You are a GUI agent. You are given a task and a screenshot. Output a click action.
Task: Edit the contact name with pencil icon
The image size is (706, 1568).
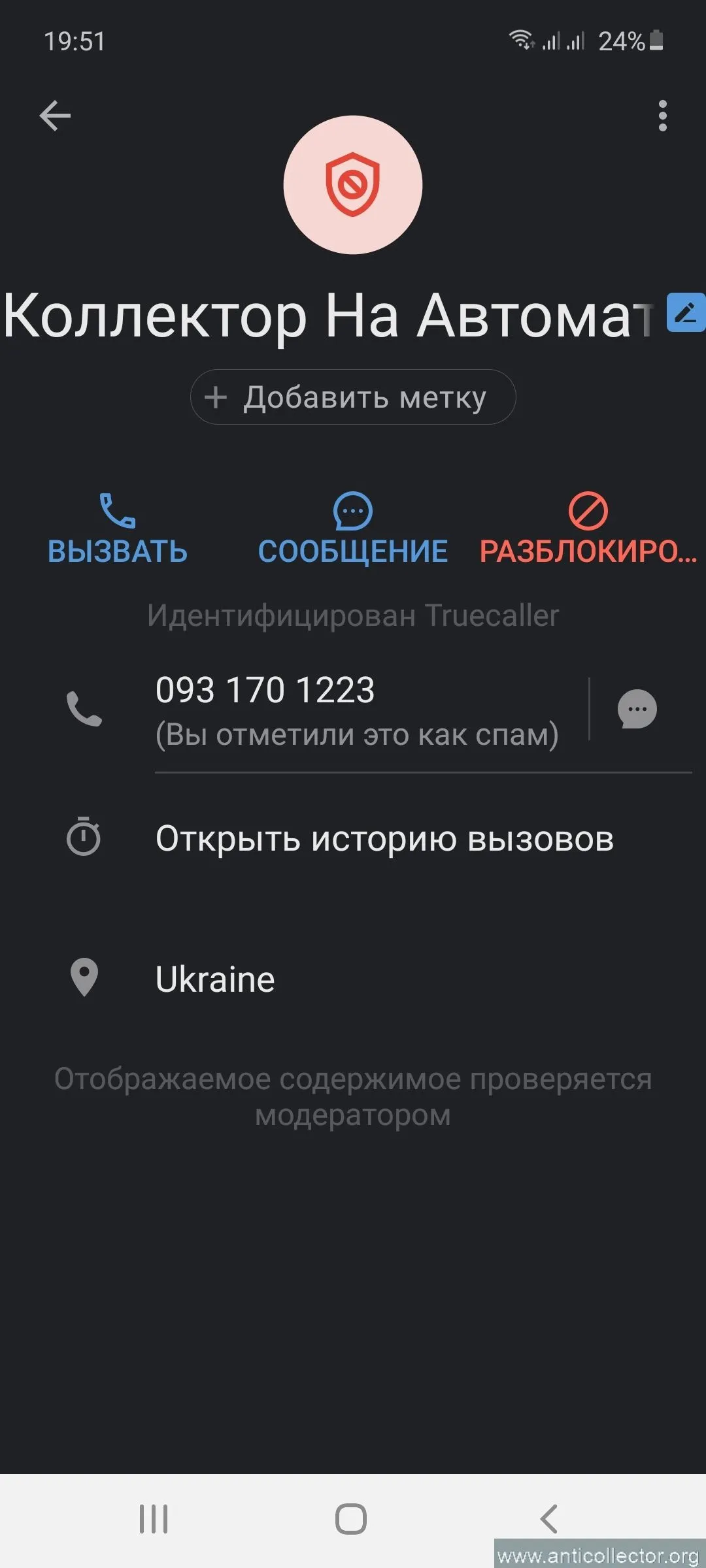coord(685,313)
